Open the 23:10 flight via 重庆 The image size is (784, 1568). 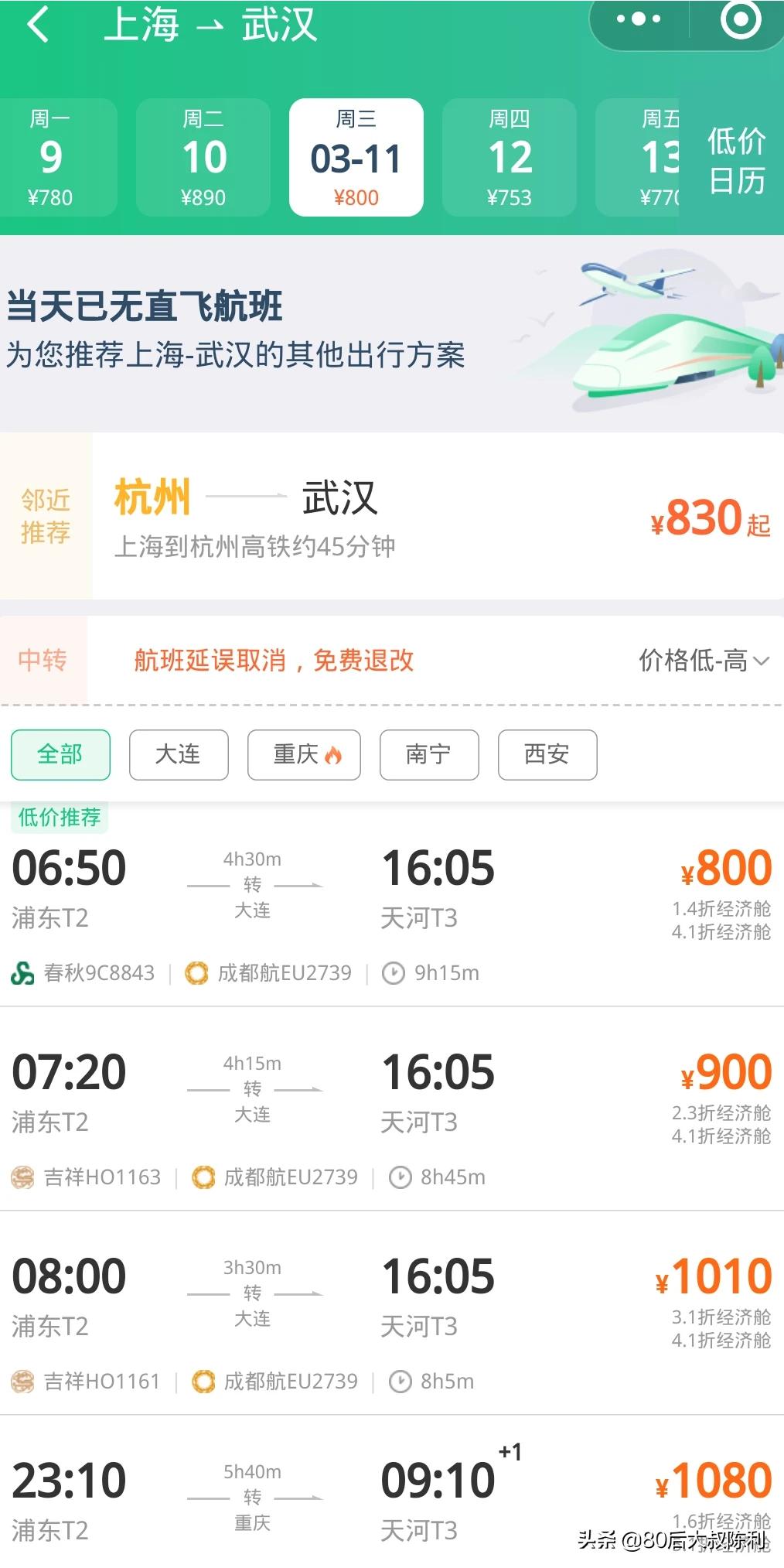391,1501
